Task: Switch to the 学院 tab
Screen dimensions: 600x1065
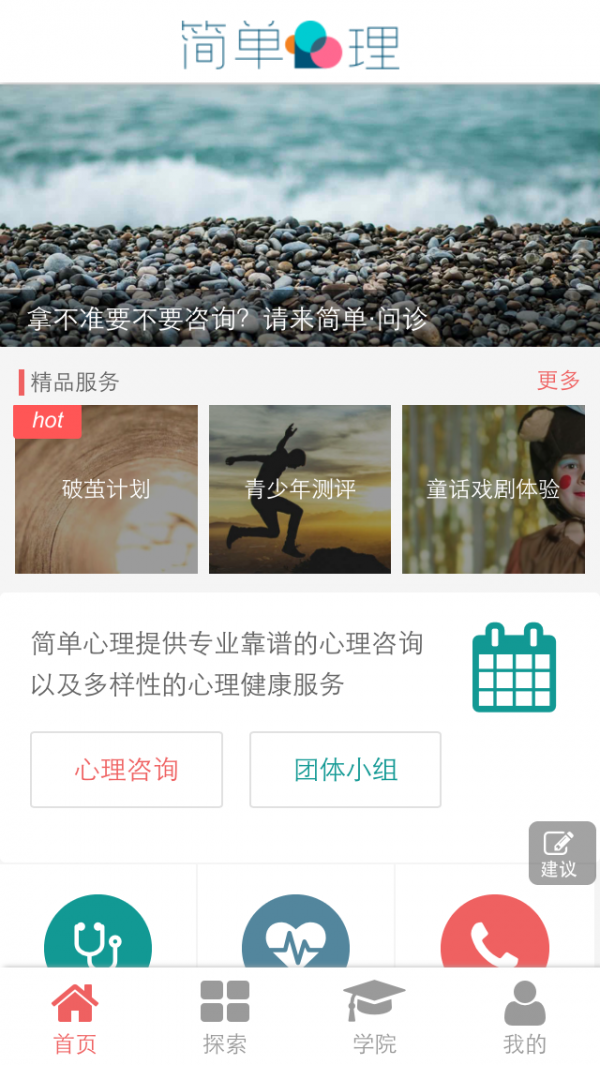Action: tap(375, 1018)
